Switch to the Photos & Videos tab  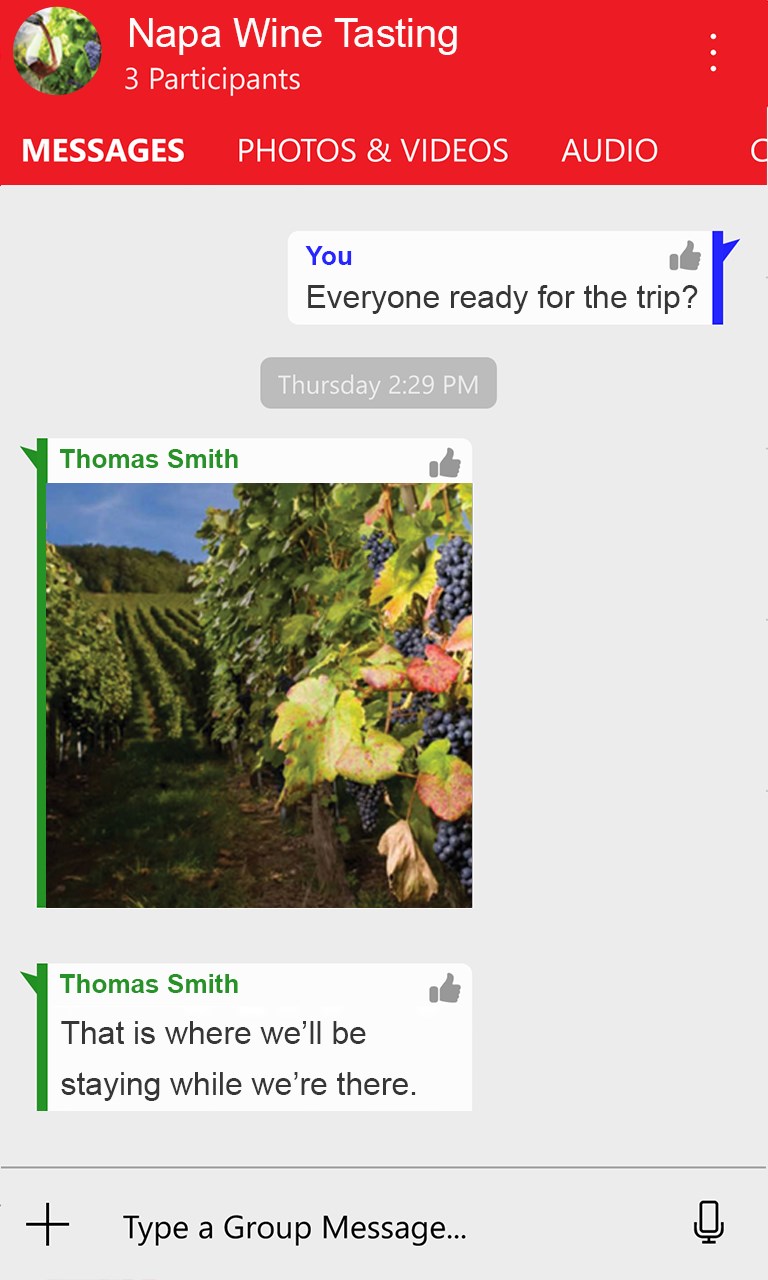click(x=372, y=151)
